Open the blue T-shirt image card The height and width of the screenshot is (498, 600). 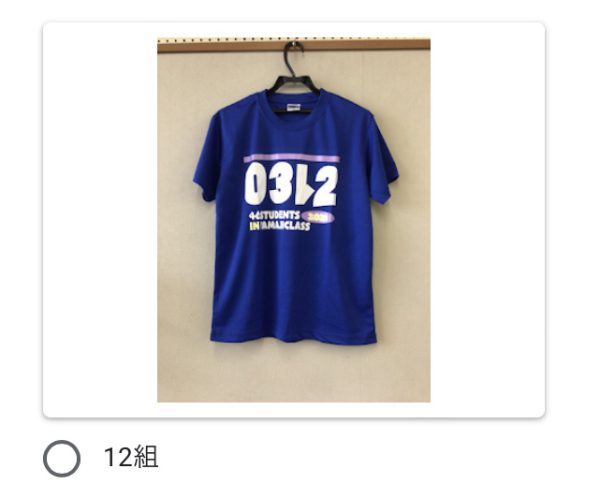[293, 220]
